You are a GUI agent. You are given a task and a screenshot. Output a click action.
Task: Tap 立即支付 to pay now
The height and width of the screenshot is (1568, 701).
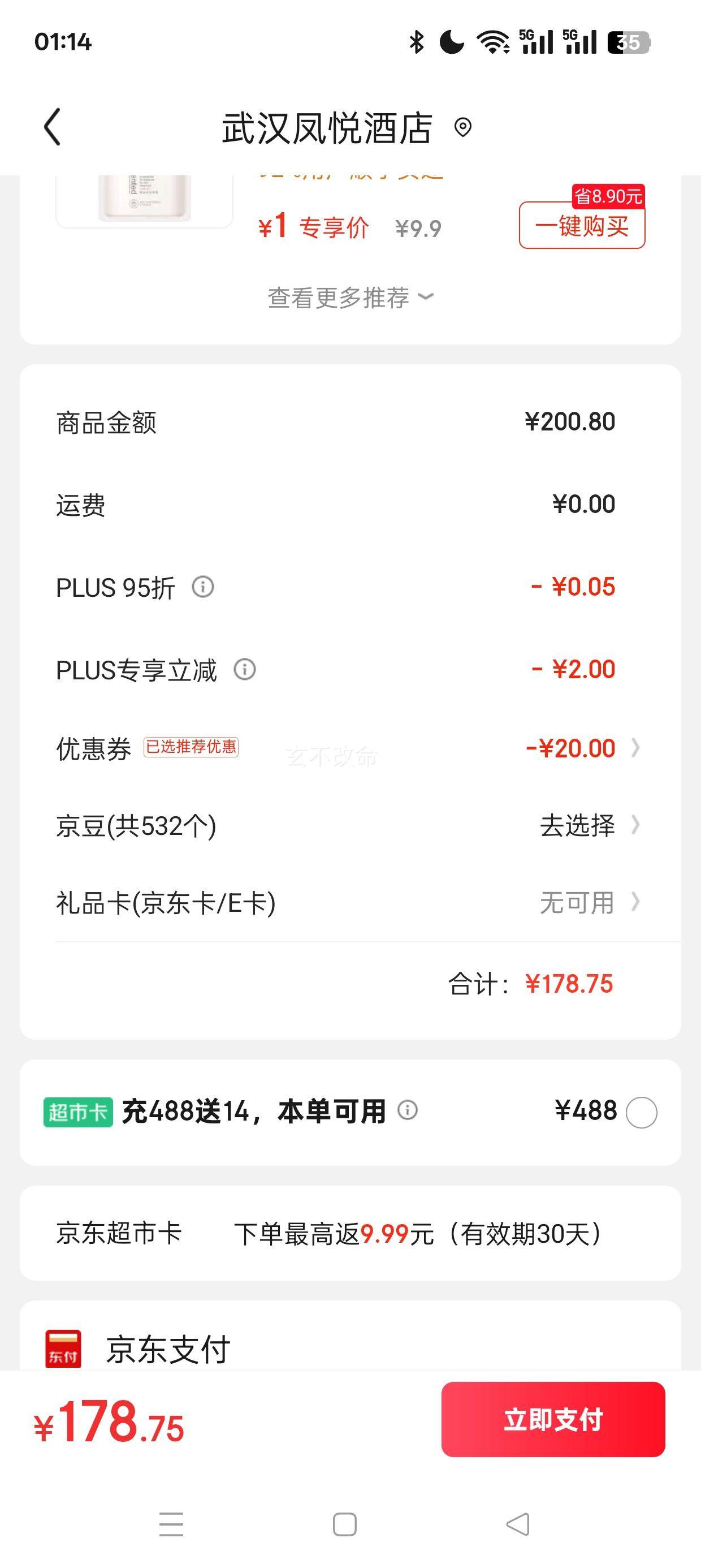coord(552,1419)
